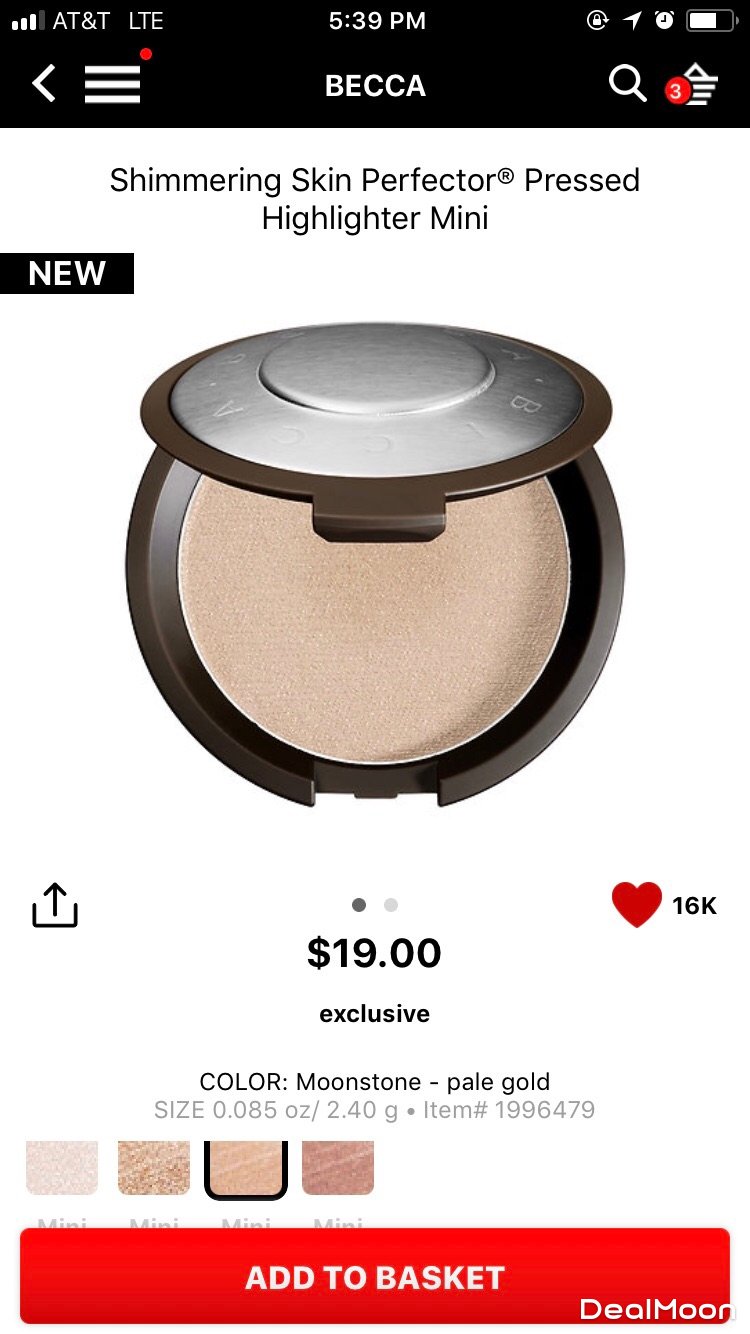The image size is (750, 1334).
Task: Open the hamburger menu
Action: (x=112, y=85)
